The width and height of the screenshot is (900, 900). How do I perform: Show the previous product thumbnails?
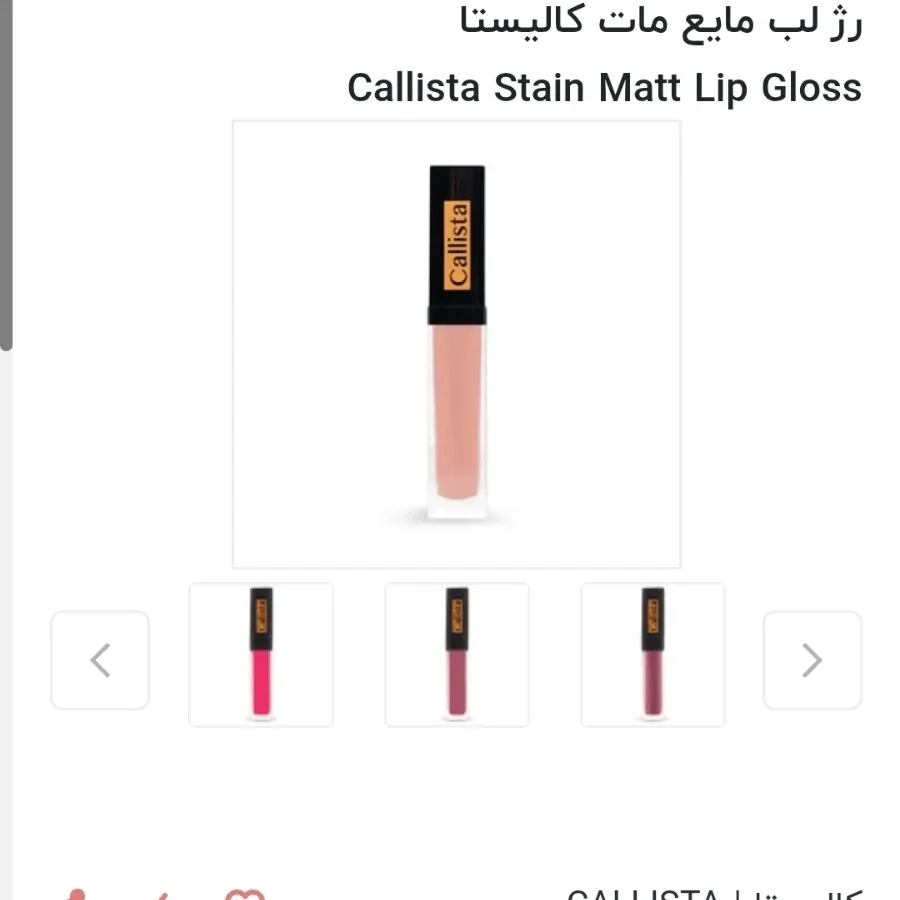[100, 660]
